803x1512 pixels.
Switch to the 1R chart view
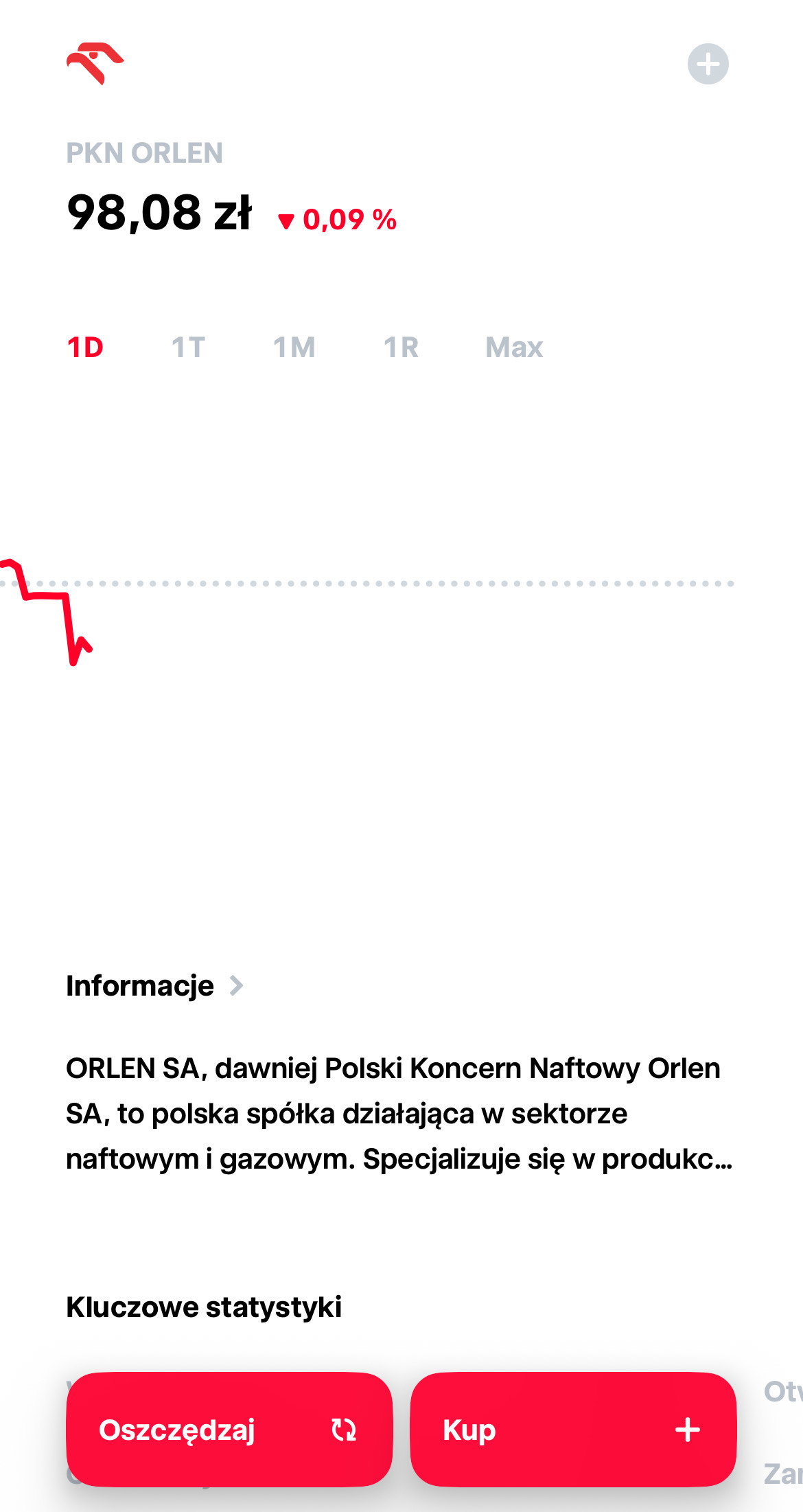pyautogui.click(x=401, y=347)
